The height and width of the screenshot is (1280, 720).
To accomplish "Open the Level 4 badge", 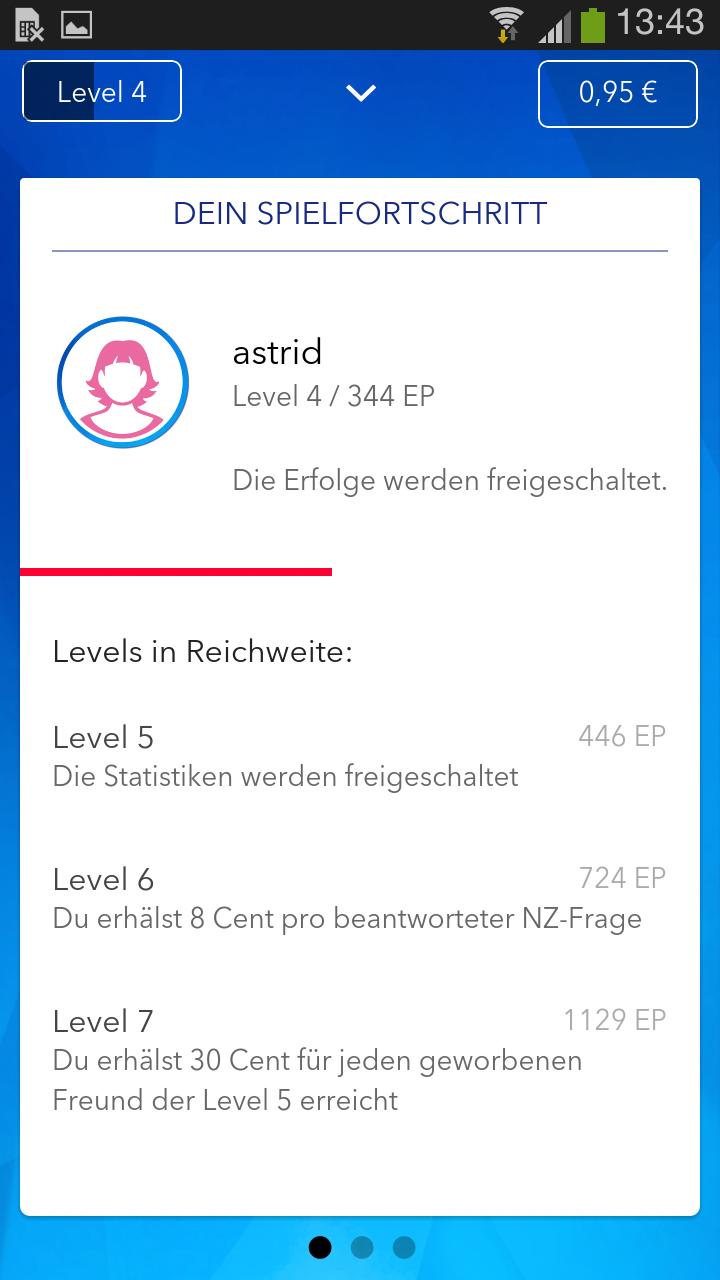I will [100, 91].
